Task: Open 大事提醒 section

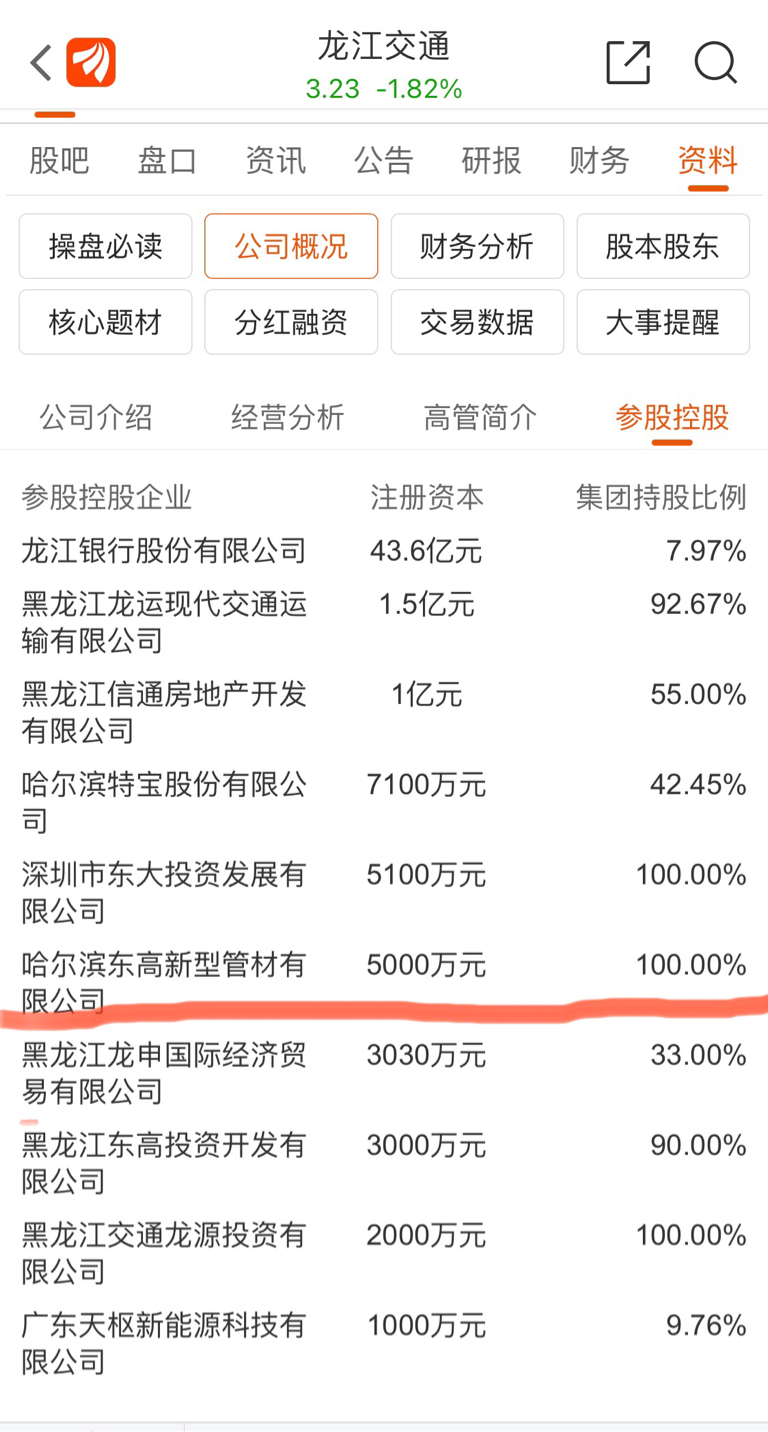Action: click(x=663, y=322)
